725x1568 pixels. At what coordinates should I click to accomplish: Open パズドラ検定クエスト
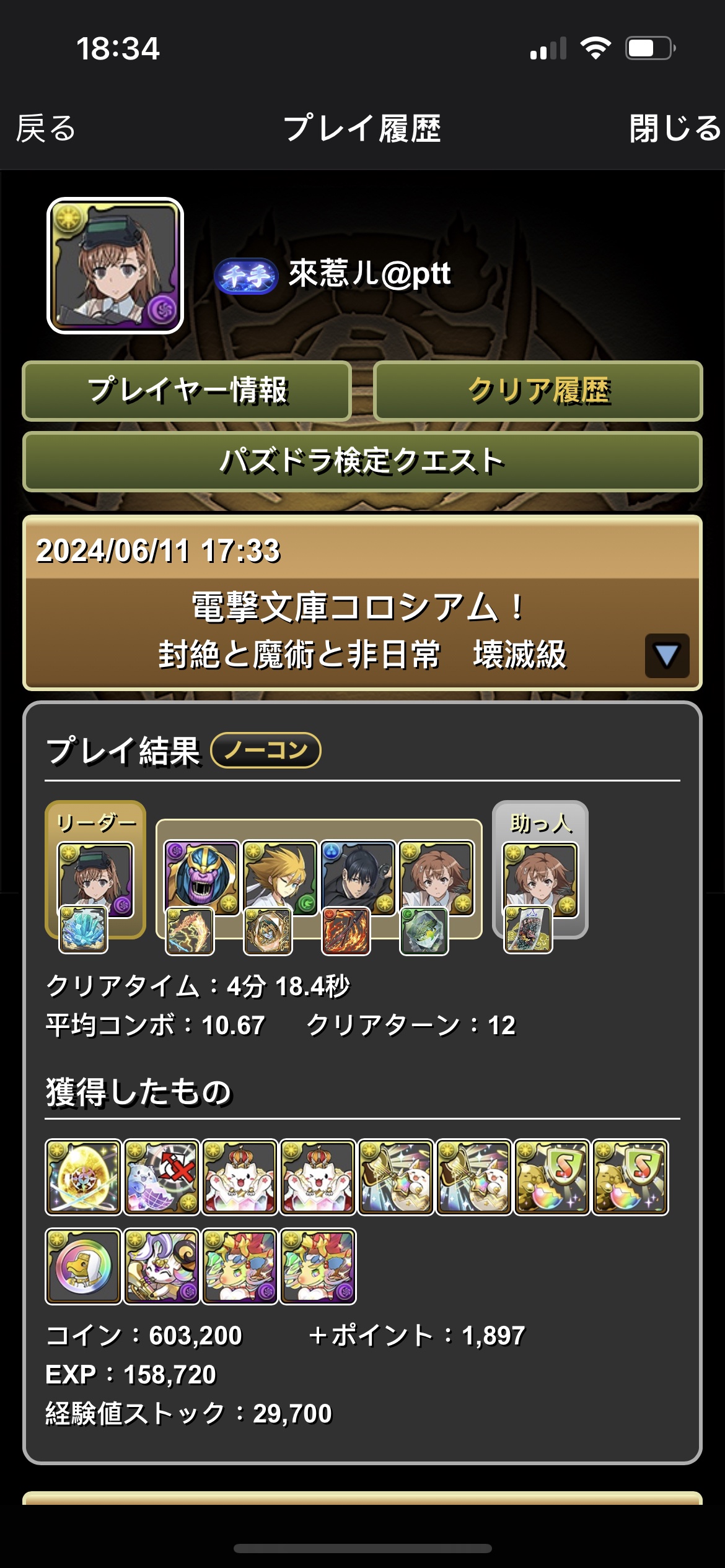point(362,461)
